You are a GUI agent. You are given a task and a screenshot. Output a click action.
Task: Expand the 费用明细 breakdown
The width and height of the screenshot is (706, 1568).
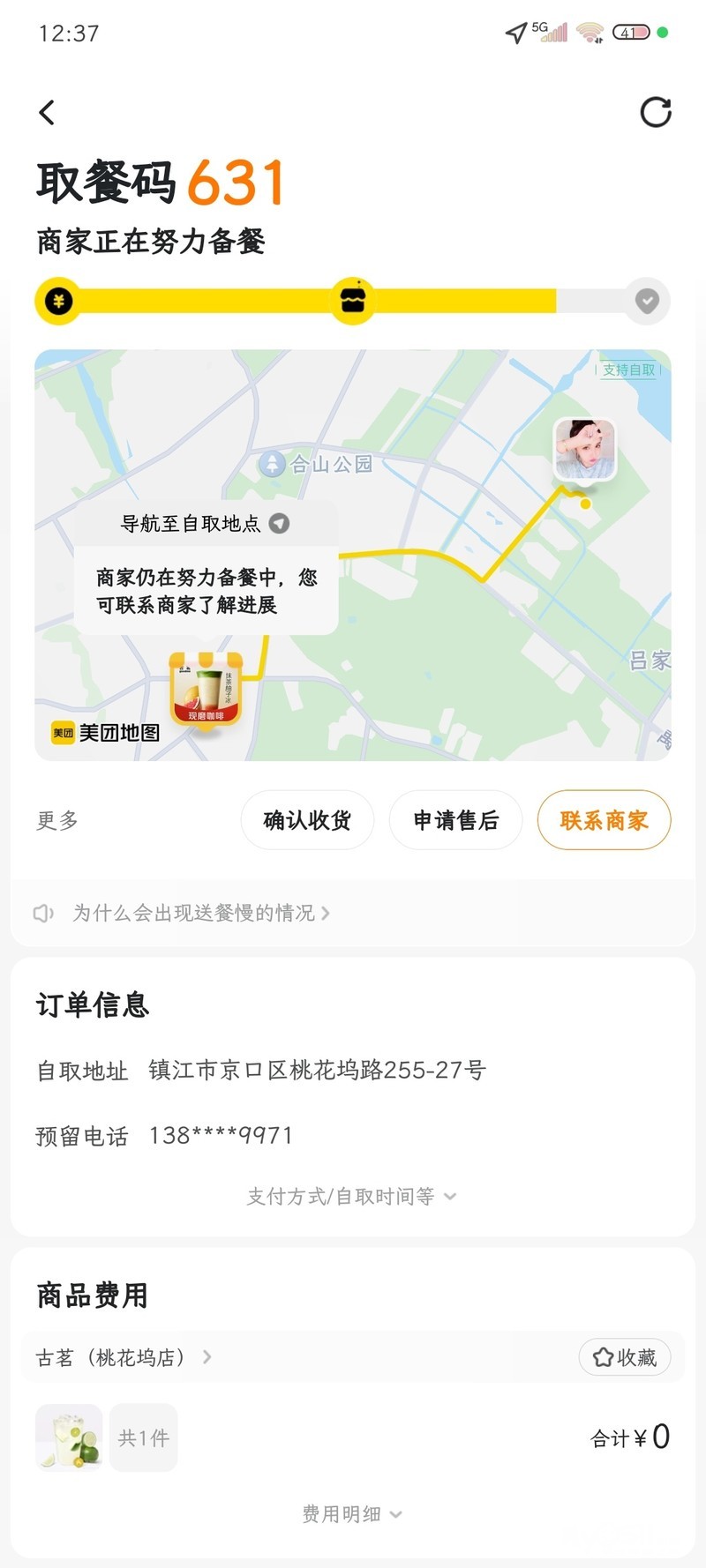pos(351,1514)
